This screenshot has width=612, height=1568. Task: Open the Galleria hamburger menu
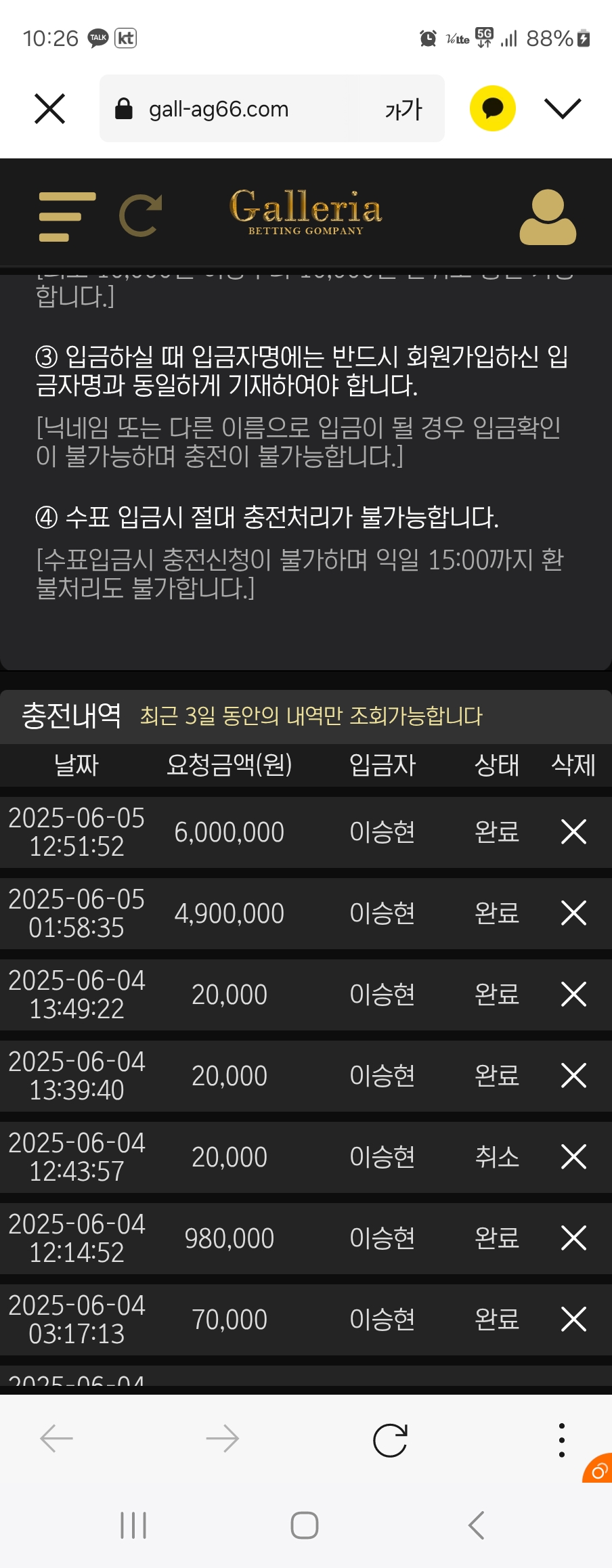tap(67, 217)
